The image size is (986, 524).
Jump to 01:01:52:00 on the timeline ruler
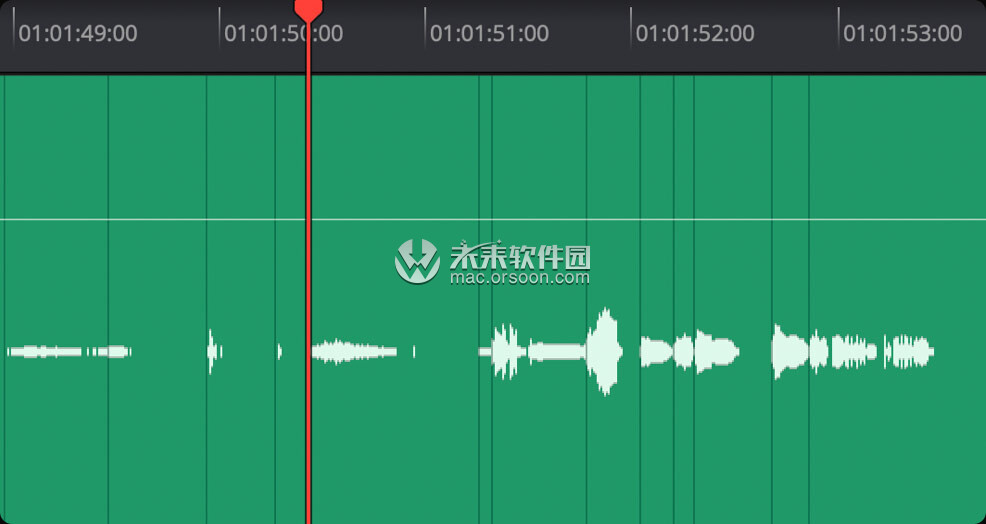click(x=632, y=33)
